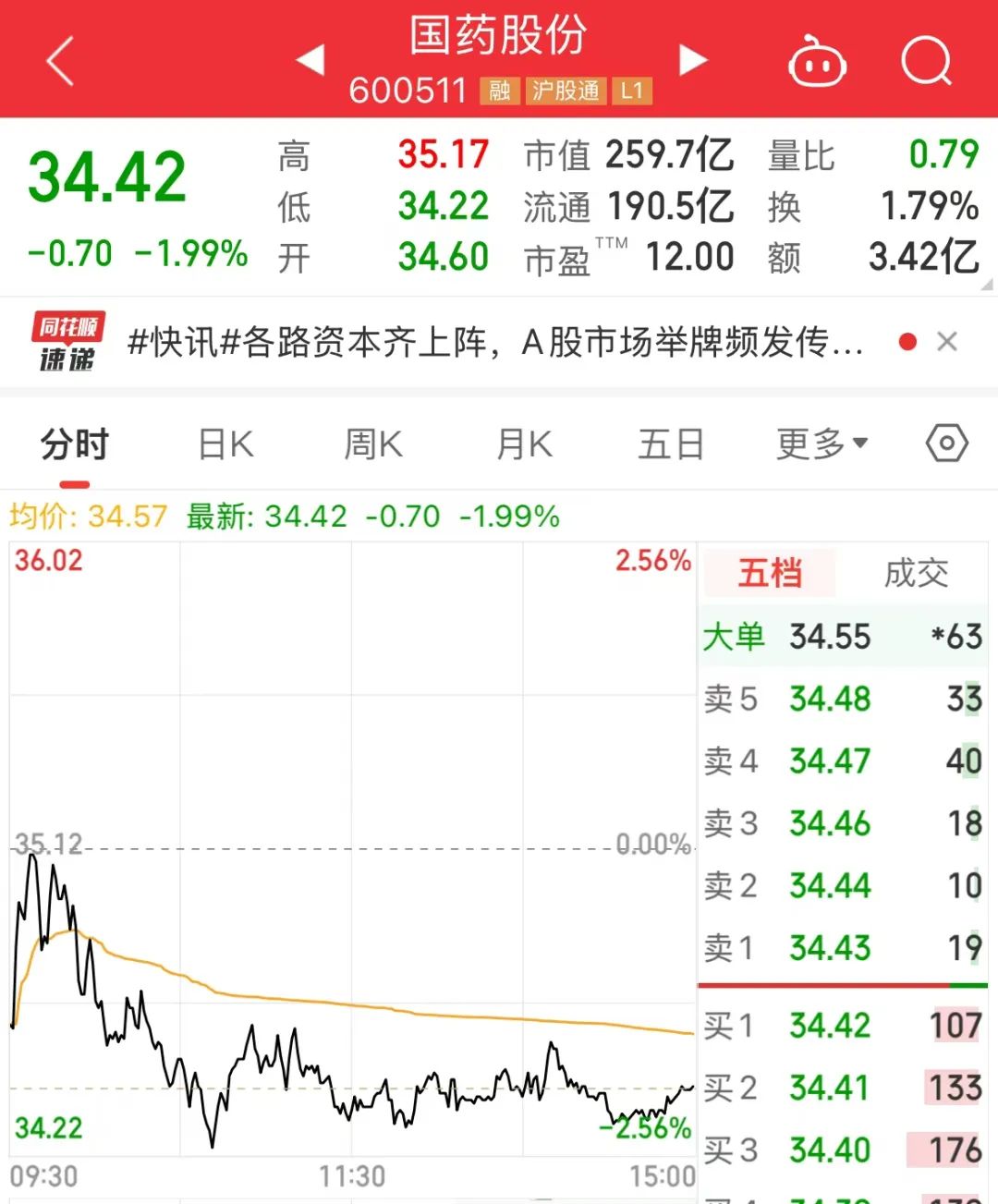Open chart settings hexagon icon

tap(947, 444)
